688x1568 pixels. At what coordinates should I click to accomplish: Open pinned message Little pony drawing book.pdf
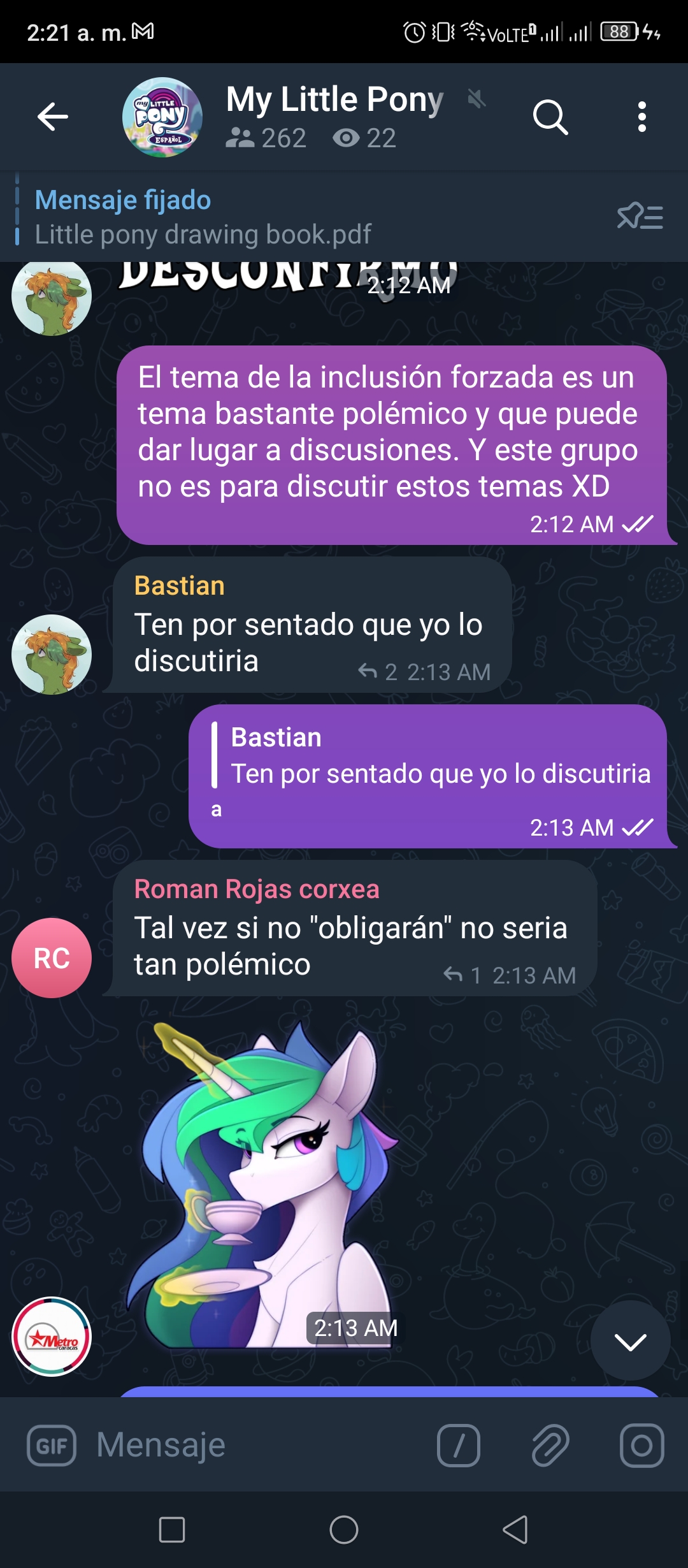coord(203,217)
